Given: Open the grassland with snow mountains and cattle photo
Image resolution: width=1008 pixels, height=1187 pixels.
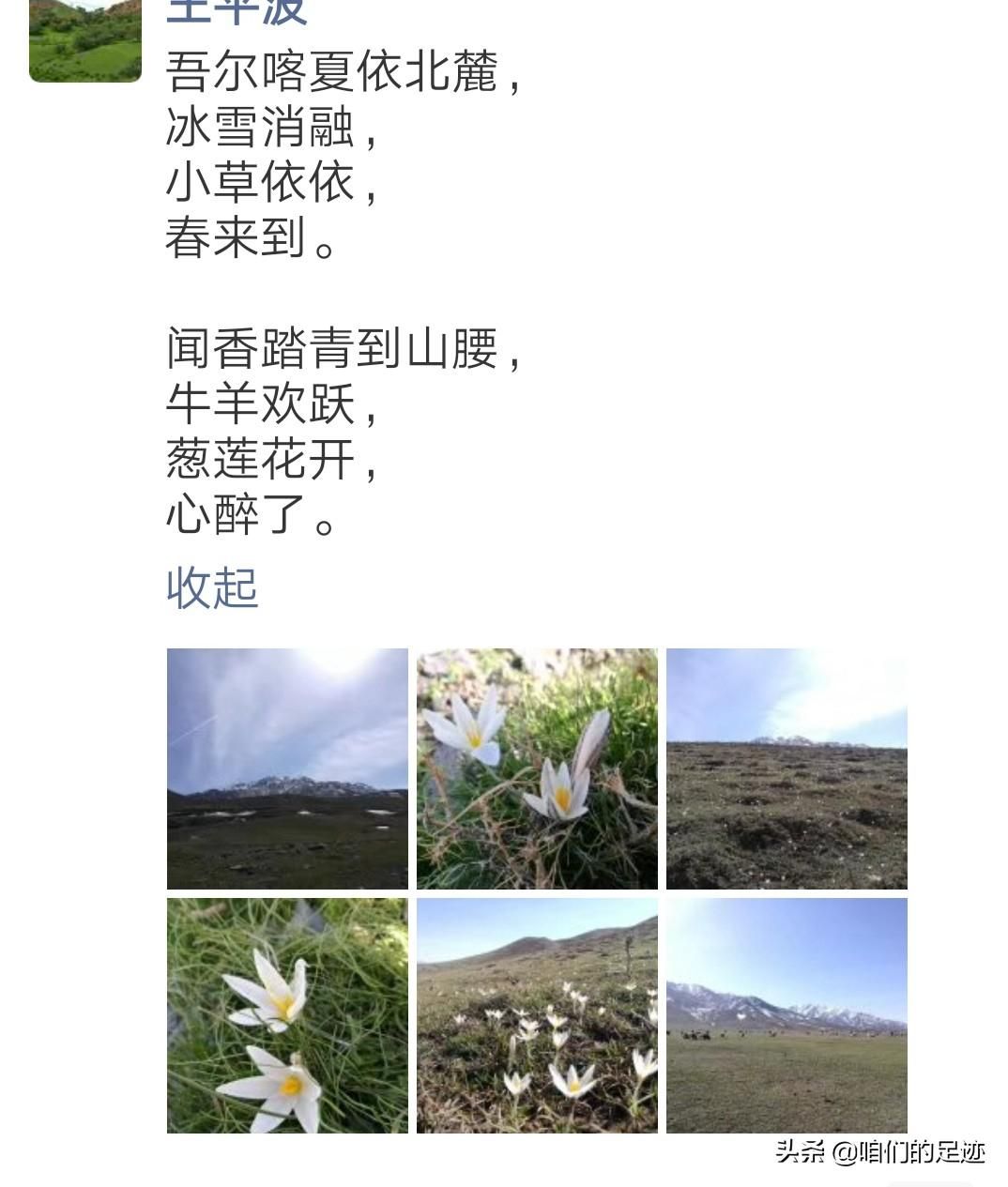Looking at the screenshot, I should point(787,1015).
